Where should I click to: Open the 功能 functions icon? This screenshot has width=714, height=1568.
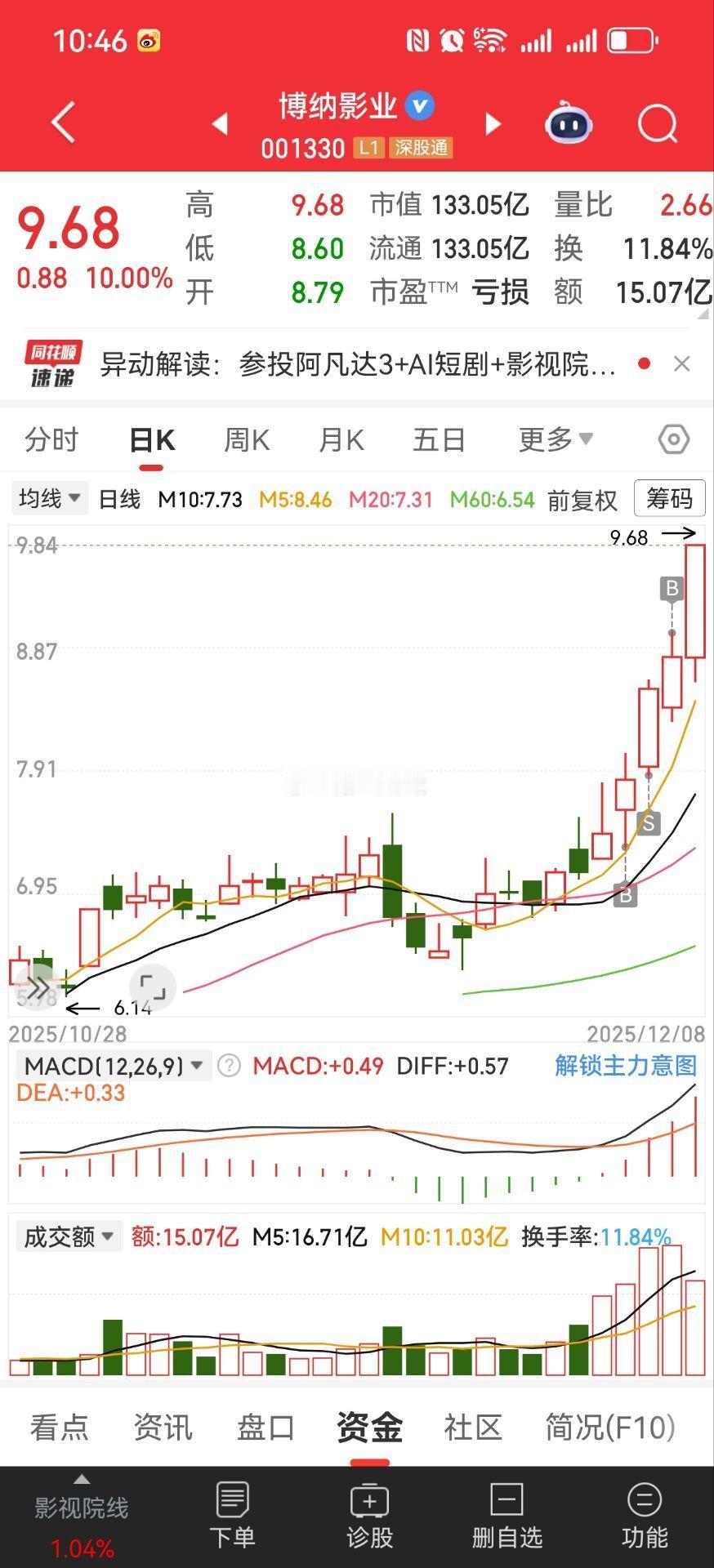644,1515
